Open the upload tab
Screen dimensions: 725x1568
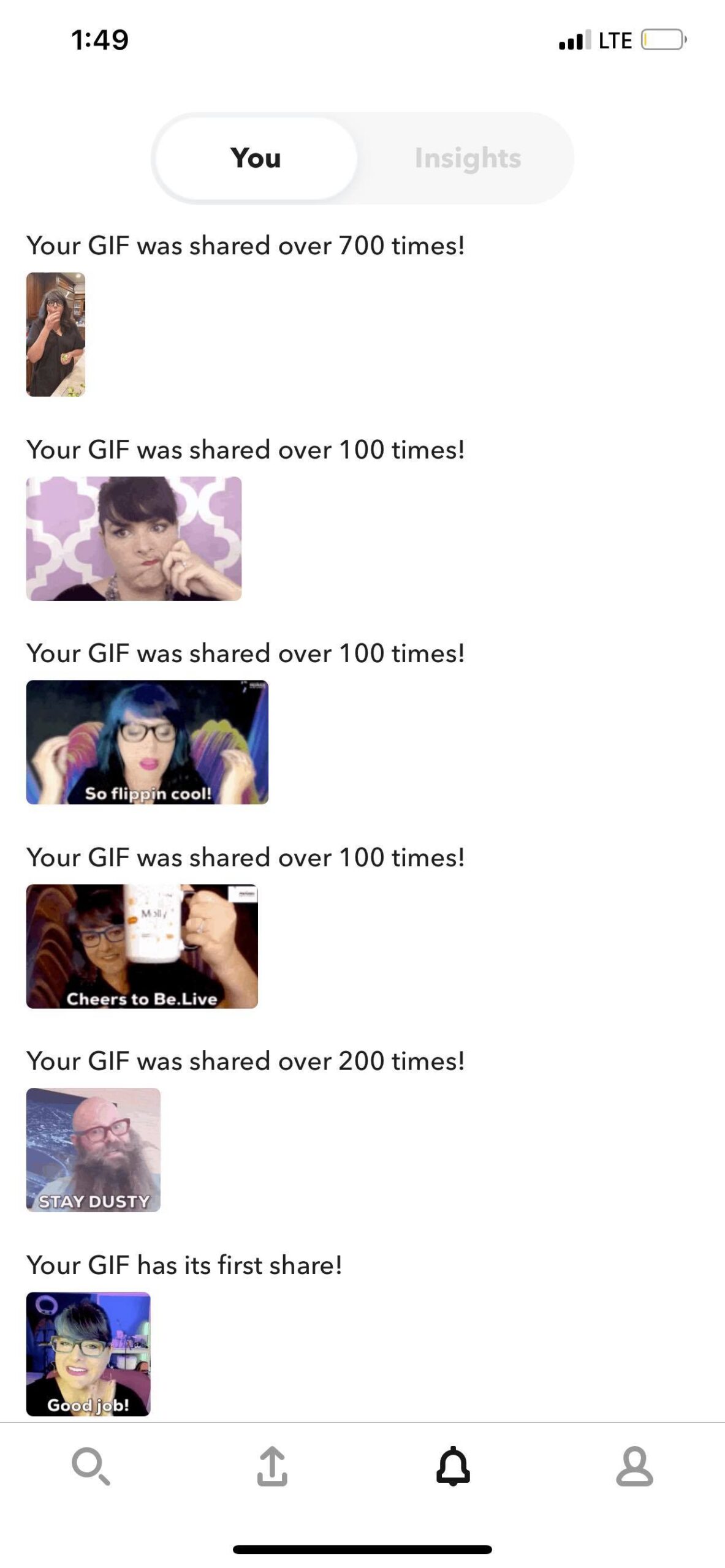(272, 1466)
